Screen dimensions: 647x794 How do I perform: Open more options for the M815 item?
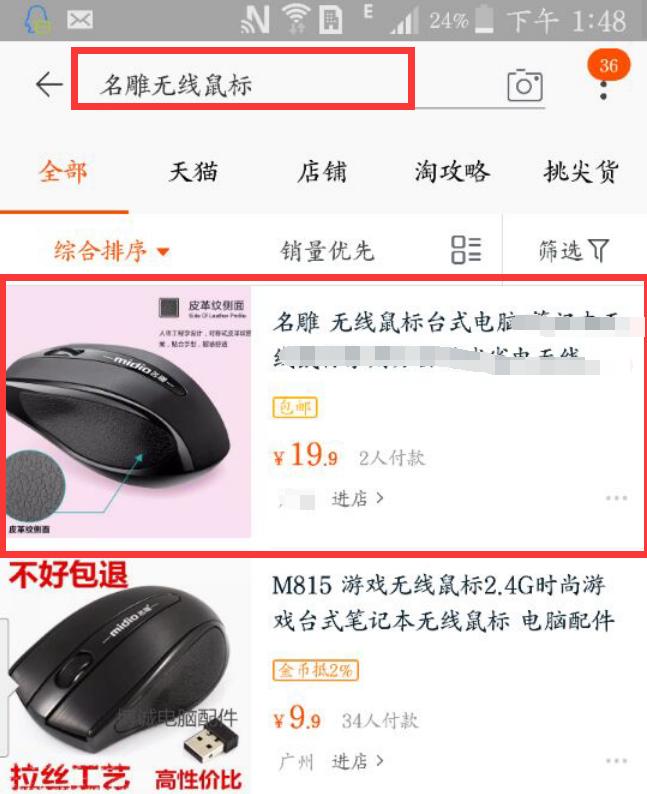pos(616,762)
